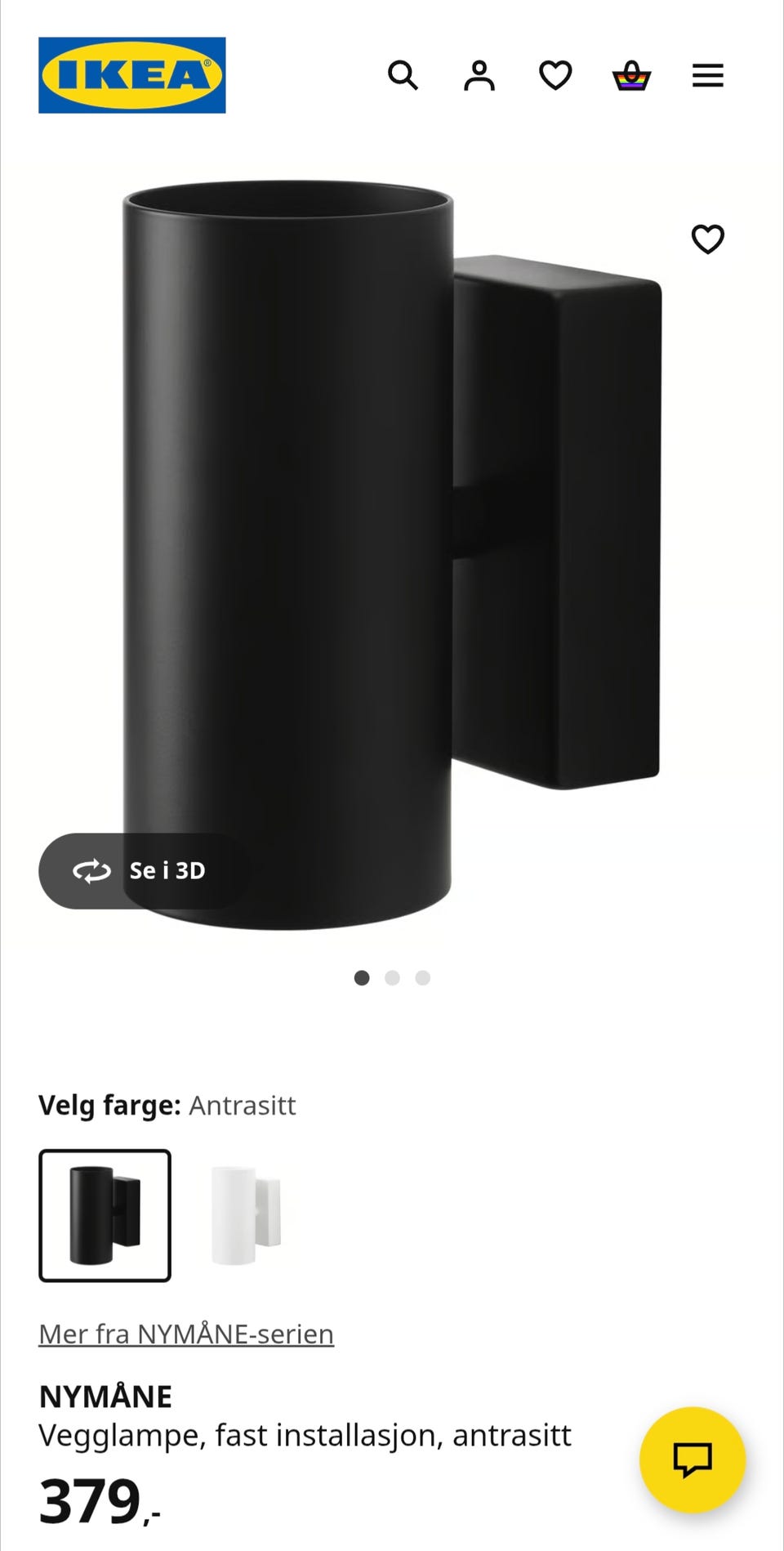Screen dimensions: 784x1551
Task: View the favorites wishlist in header
Action: (x=555, y=75)
